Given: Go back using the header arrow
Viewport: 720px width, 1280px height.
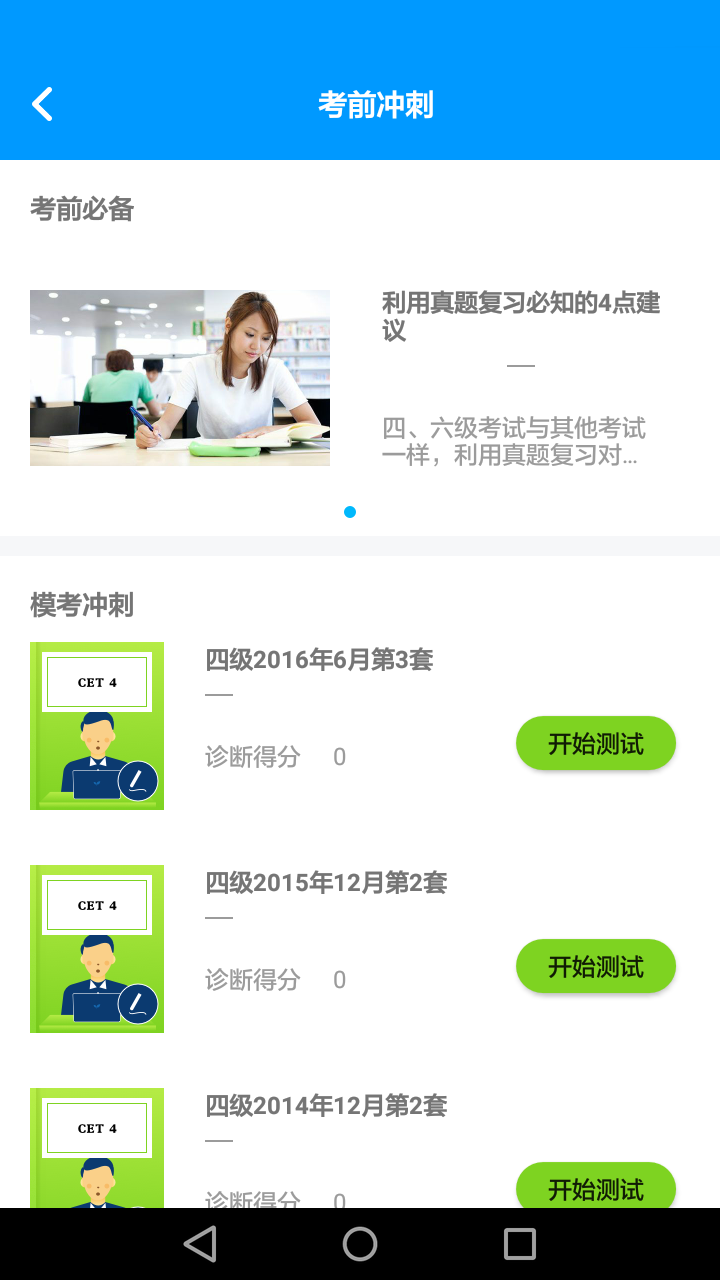Looking at the screenshot, I should (x=42, y=104).
